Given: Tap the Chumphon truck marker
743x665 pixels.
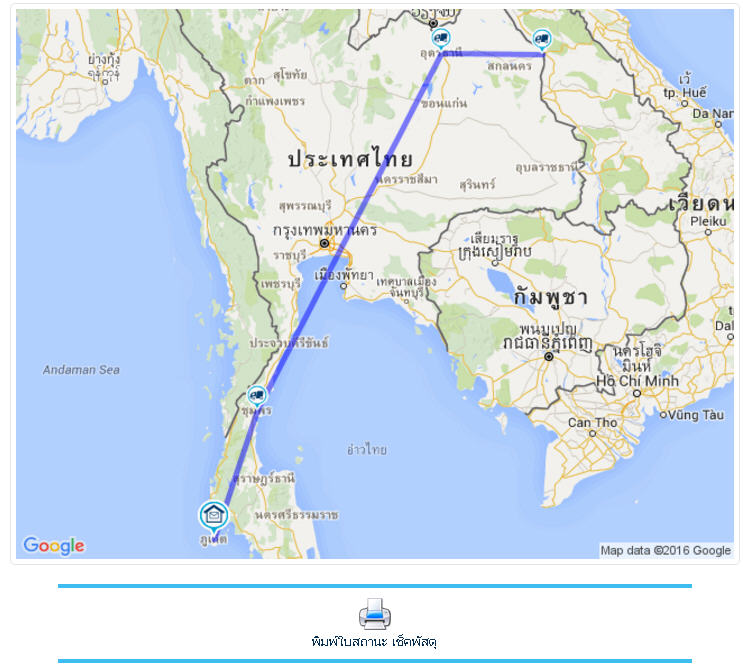Looking at the screenshot, I should pos(257,396).
